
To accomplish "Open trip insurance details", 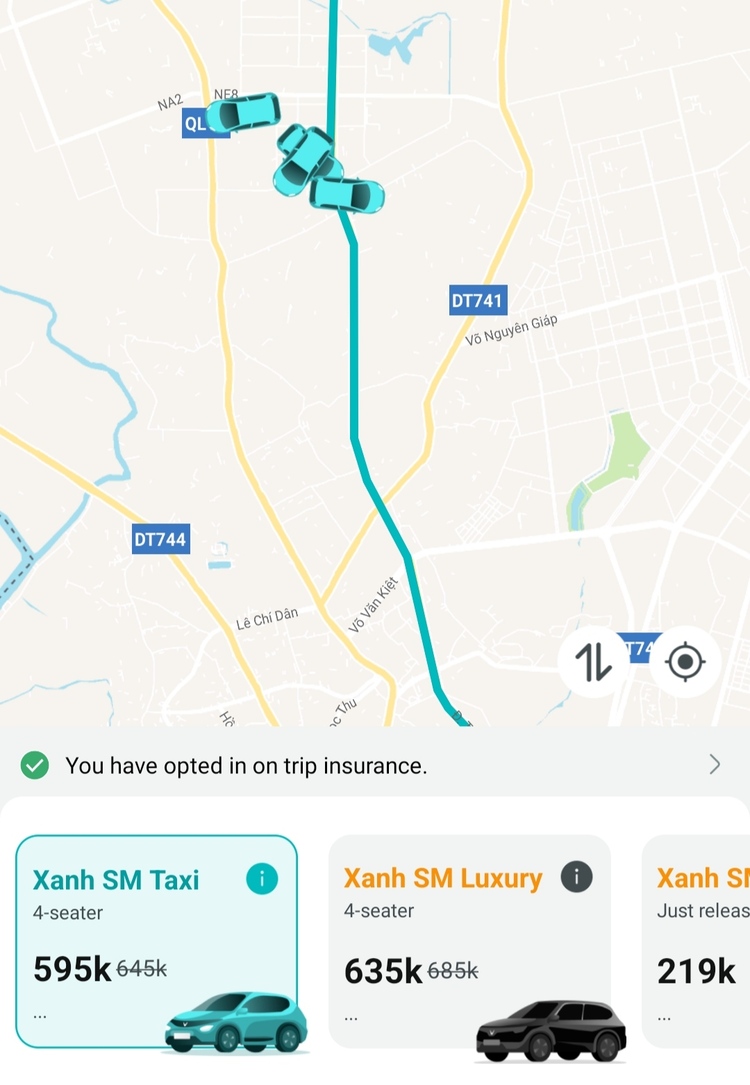I will tap(374, 766).
